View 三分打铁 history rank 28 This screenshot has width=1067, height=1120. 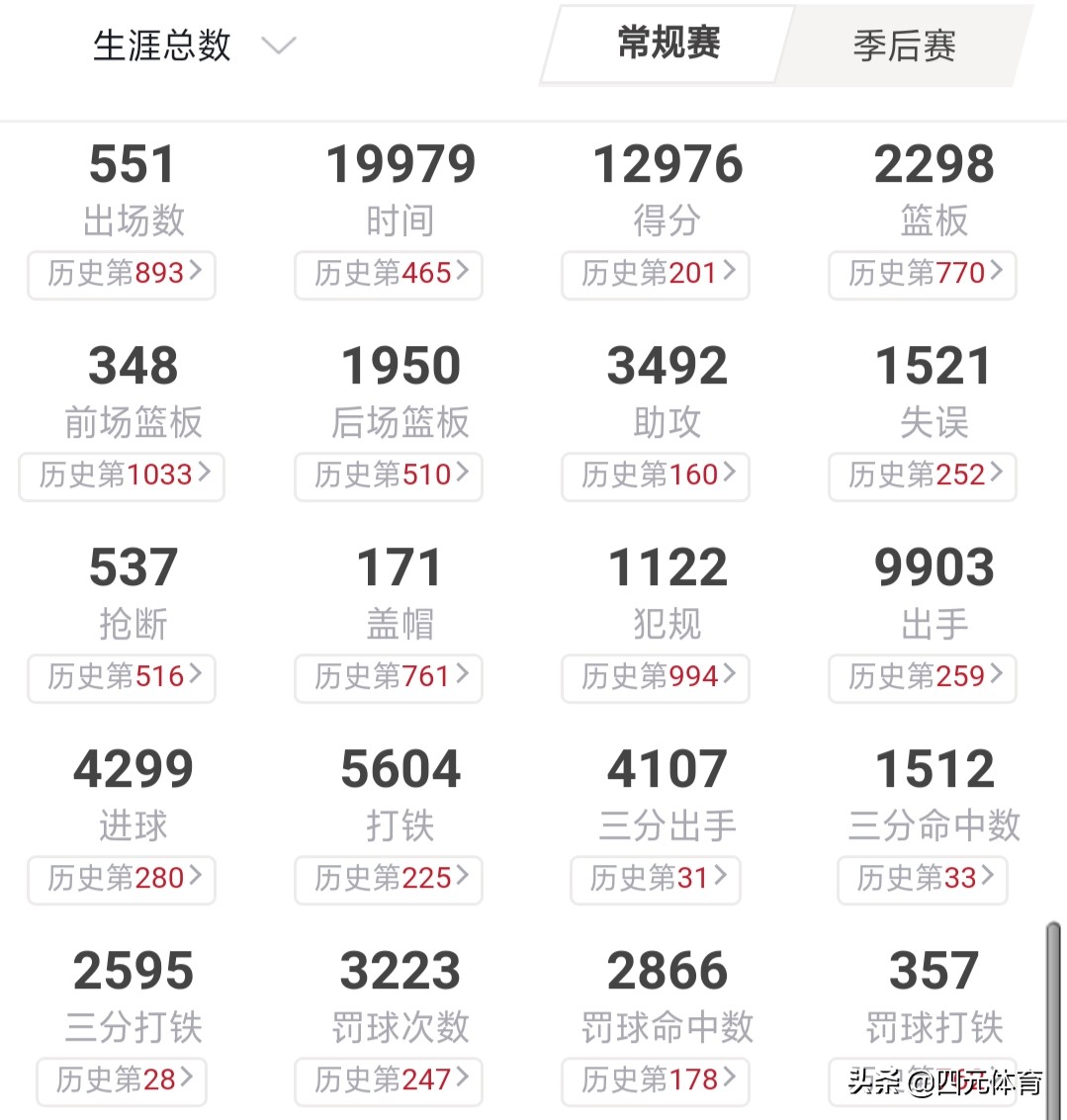[x=121, y=1081]
